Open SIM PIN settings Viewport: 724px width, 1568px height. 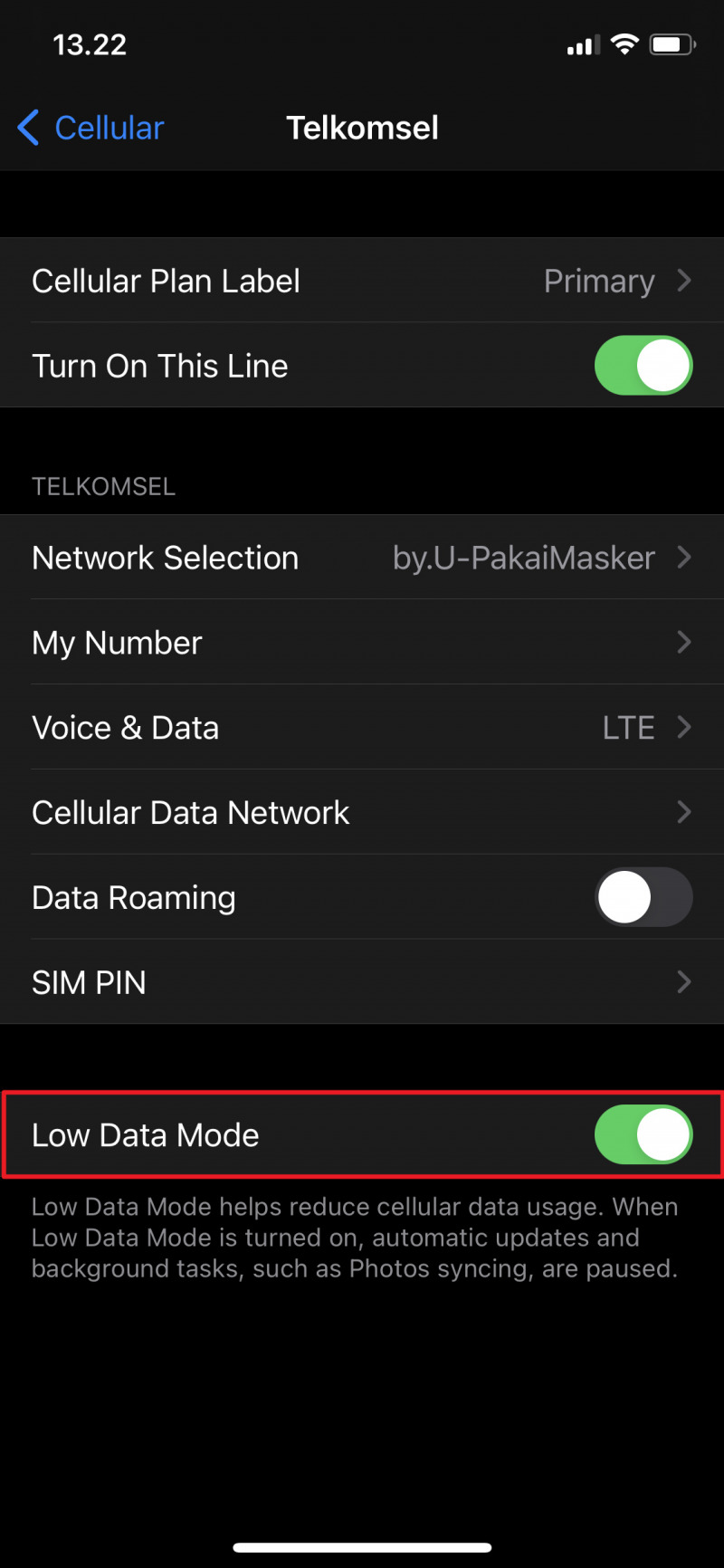pyautogui.click(x=362, y=982)
